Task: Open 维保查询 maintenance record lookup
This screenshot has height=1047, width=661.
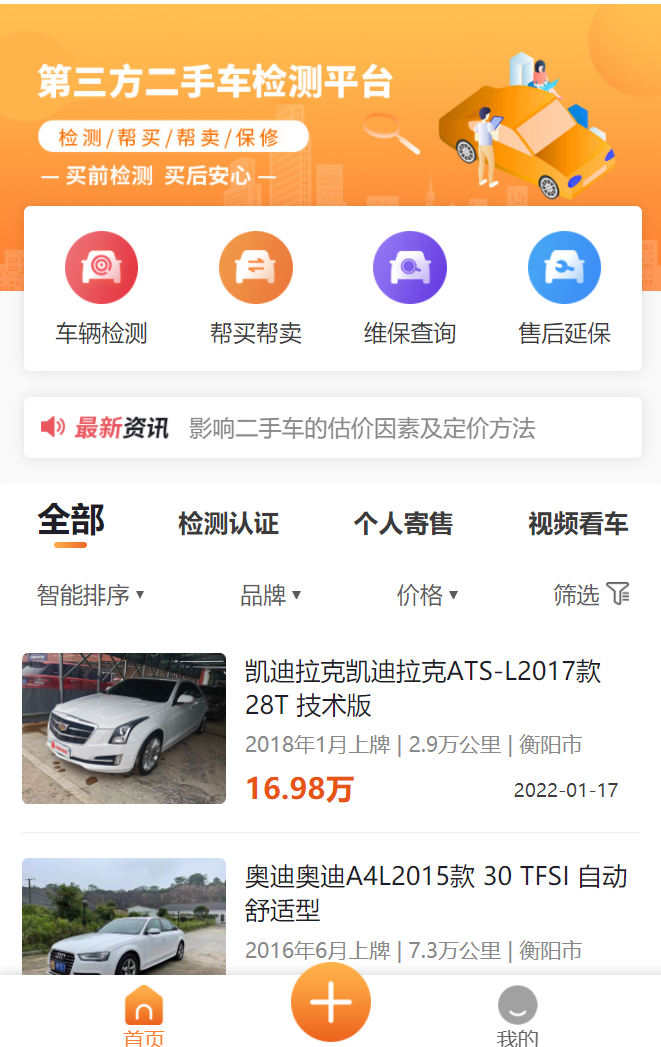Action: click(409, 288)
